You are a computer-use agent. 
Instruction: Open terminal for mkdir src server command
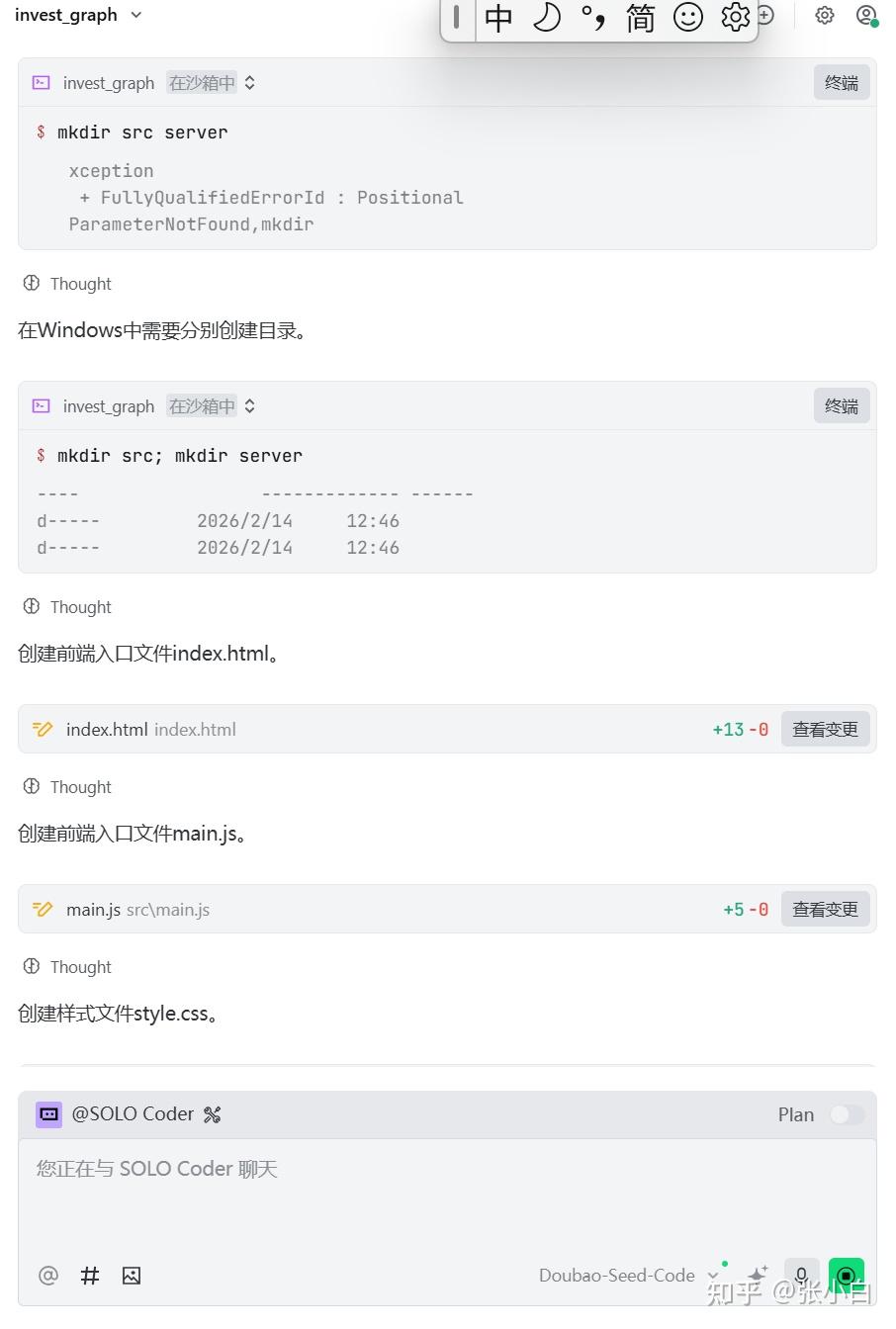coord(842,83)
